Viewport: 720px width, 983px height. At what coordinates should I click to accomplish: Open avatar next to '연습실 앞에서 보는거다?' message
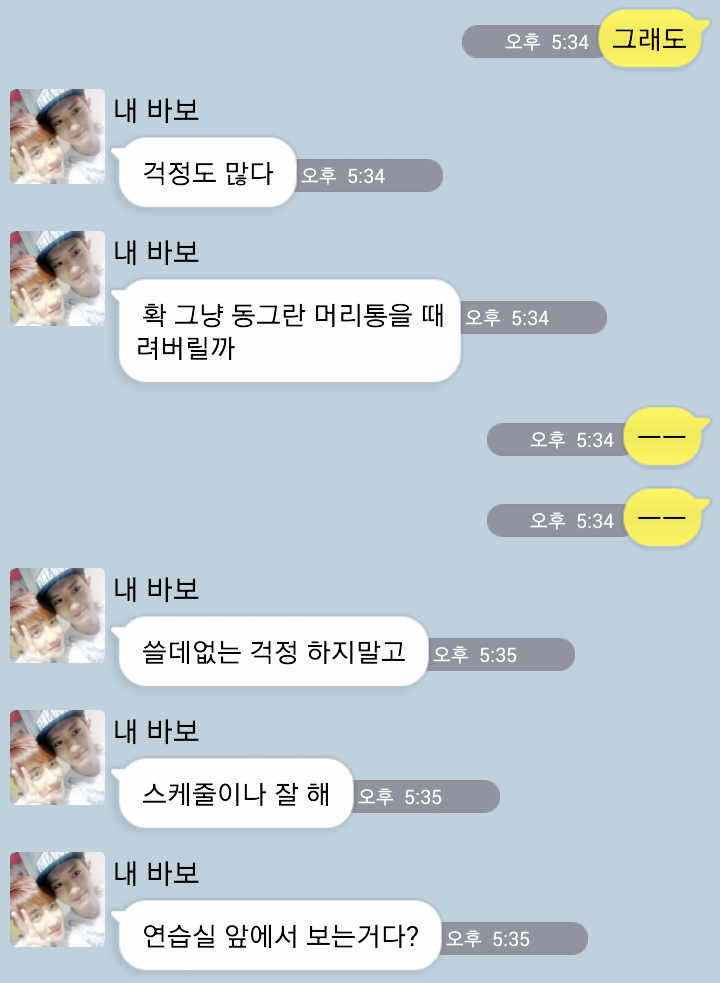(57, 900)
